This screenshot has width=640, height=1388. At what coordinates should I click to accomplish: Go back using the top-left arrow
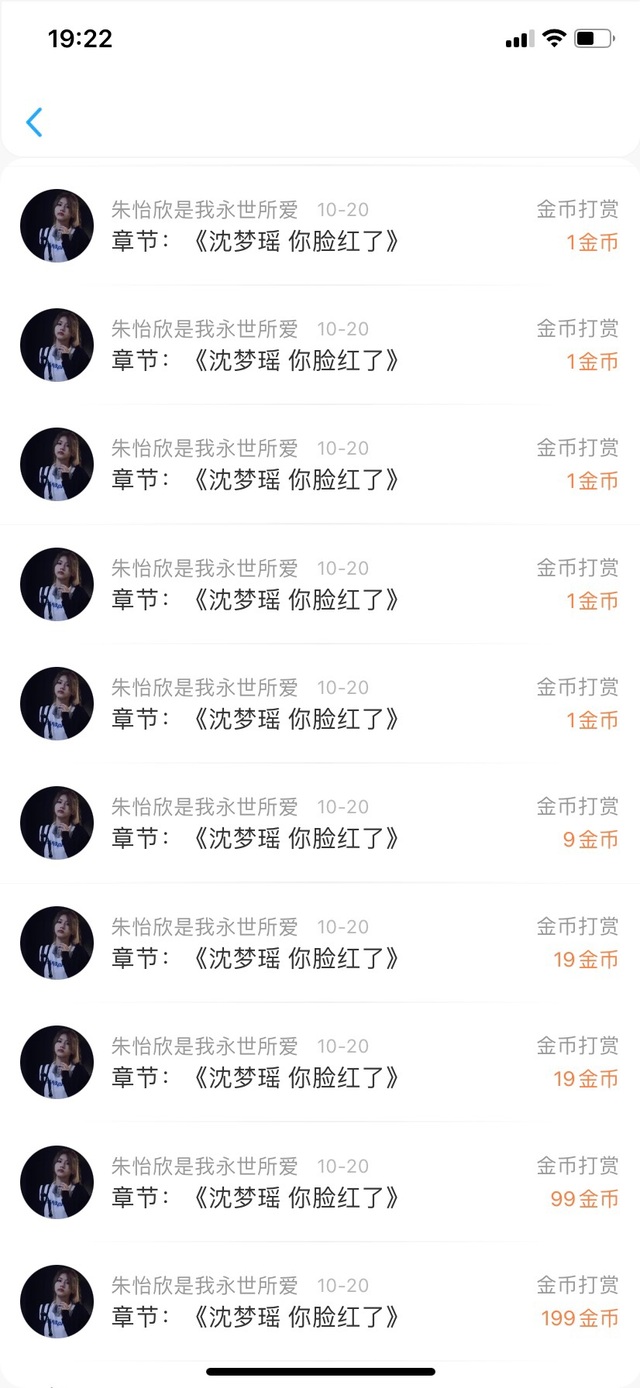click(35, 122)
